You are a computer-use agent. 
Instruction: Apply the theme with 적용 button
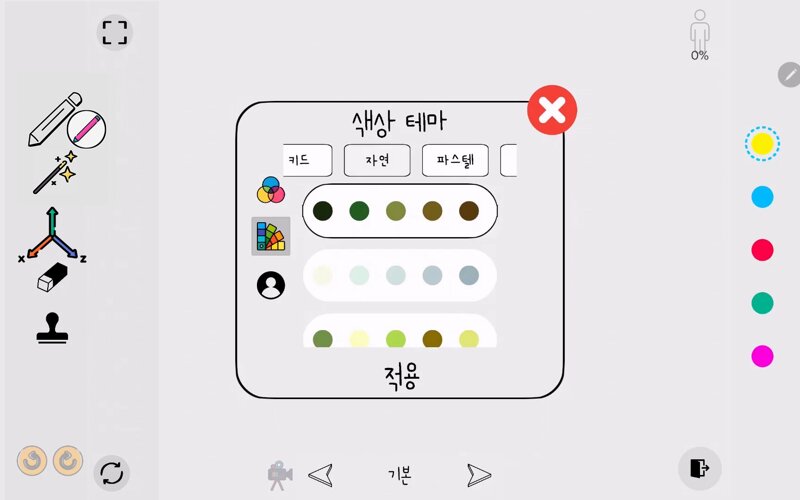click(x=400, y=377)
